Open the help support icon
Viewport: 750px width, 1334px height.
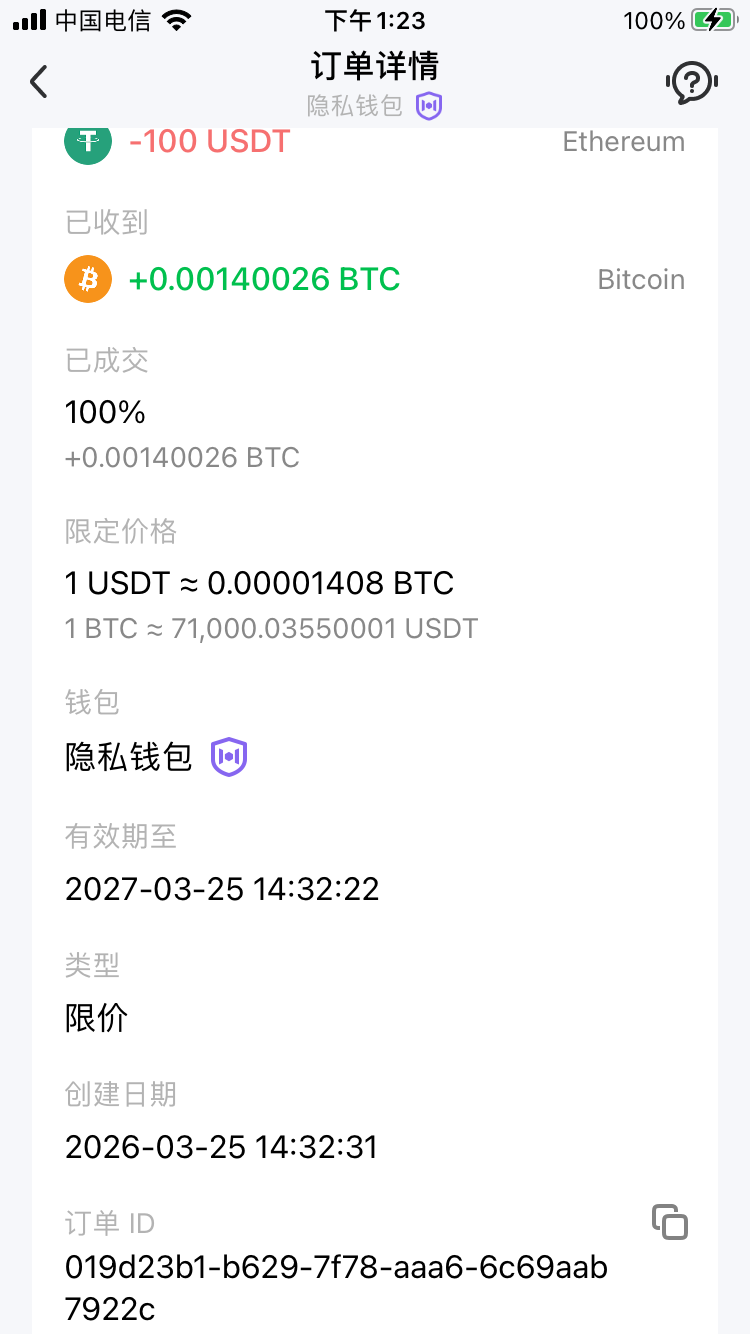(691, 81)
